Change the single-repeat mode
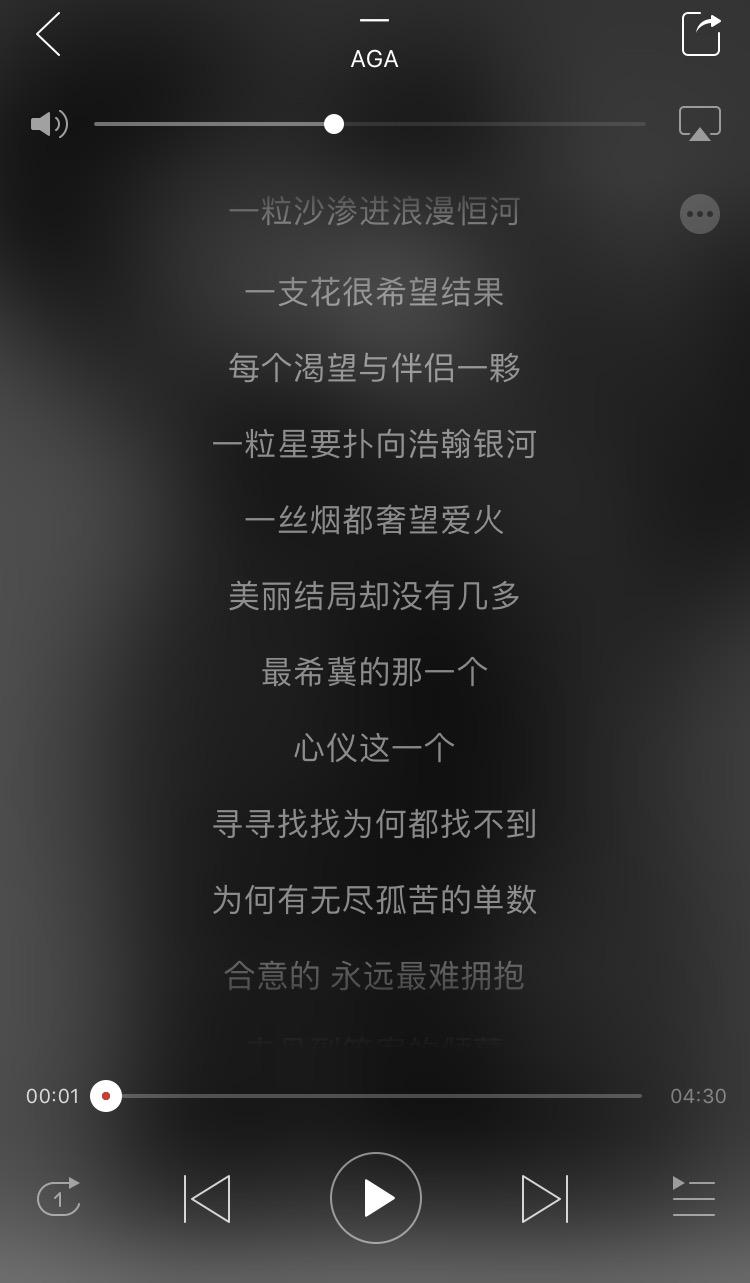This screenshot has width=750, height=1283. point(58,1197)
